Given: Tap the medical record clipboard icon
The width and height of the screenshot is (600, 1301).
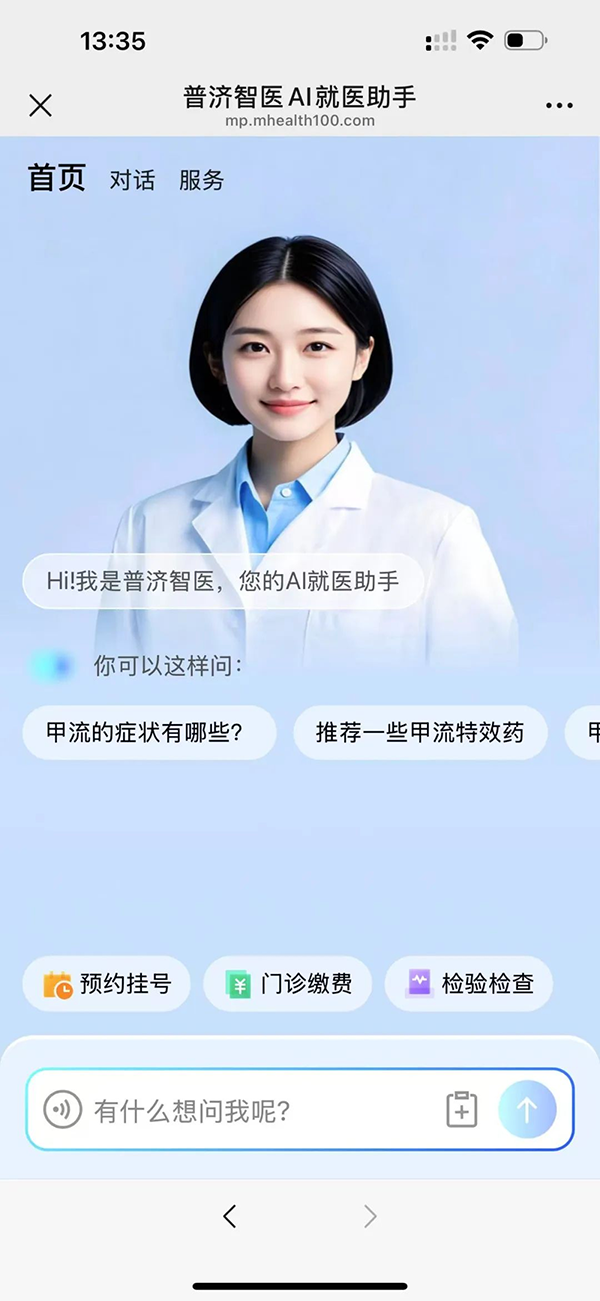Looking at the screenshot, I should [x=461, y=1109].
